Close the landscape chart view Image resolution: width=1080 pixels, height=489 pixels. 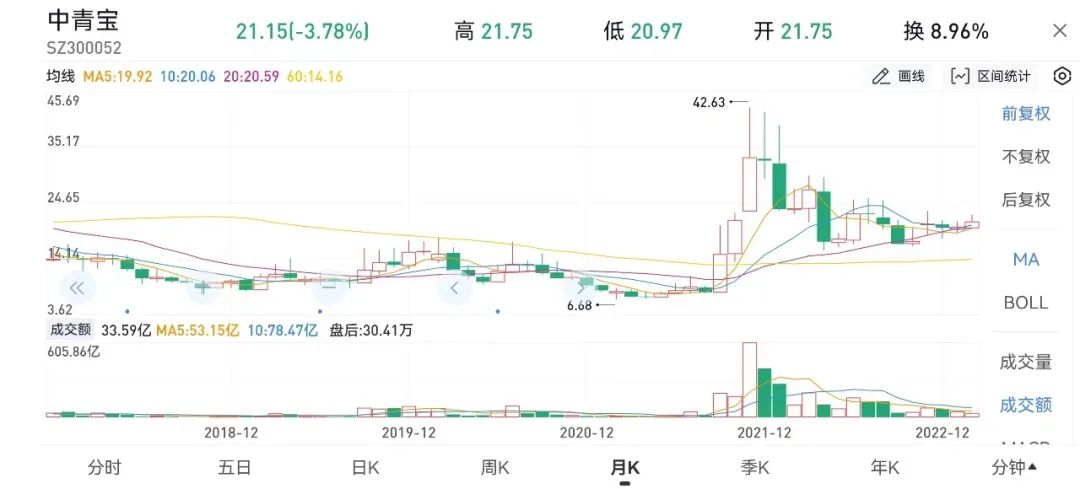[x=1060, y=31]
